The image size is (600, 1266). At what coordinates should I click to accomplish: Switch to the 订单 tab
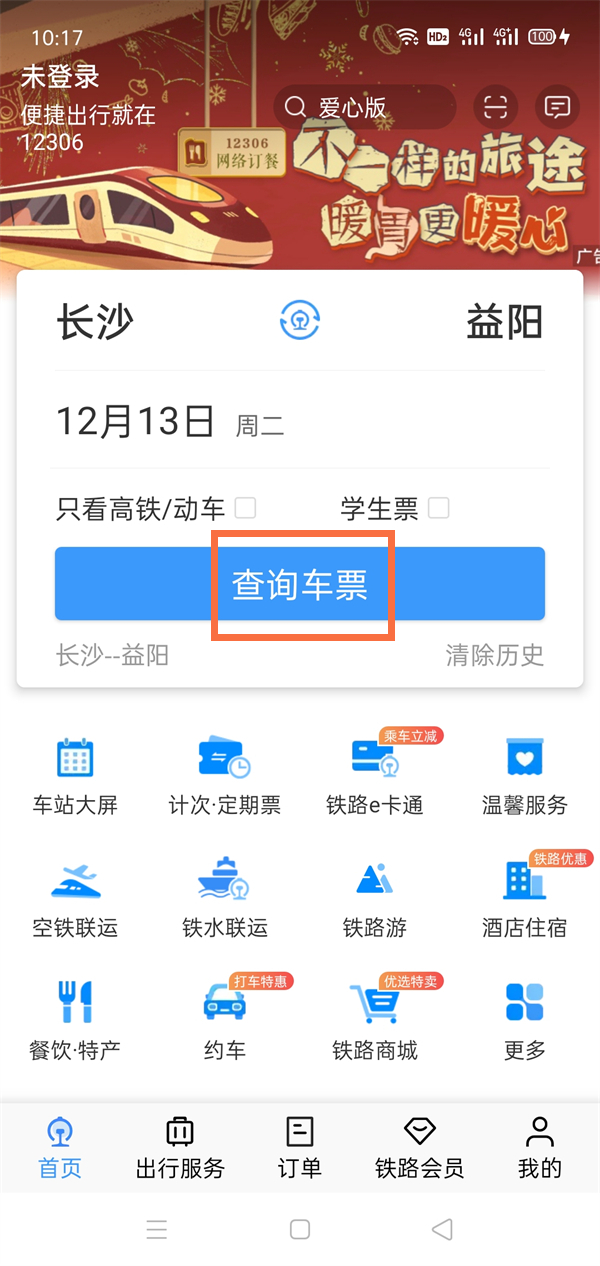[300, 1146]
